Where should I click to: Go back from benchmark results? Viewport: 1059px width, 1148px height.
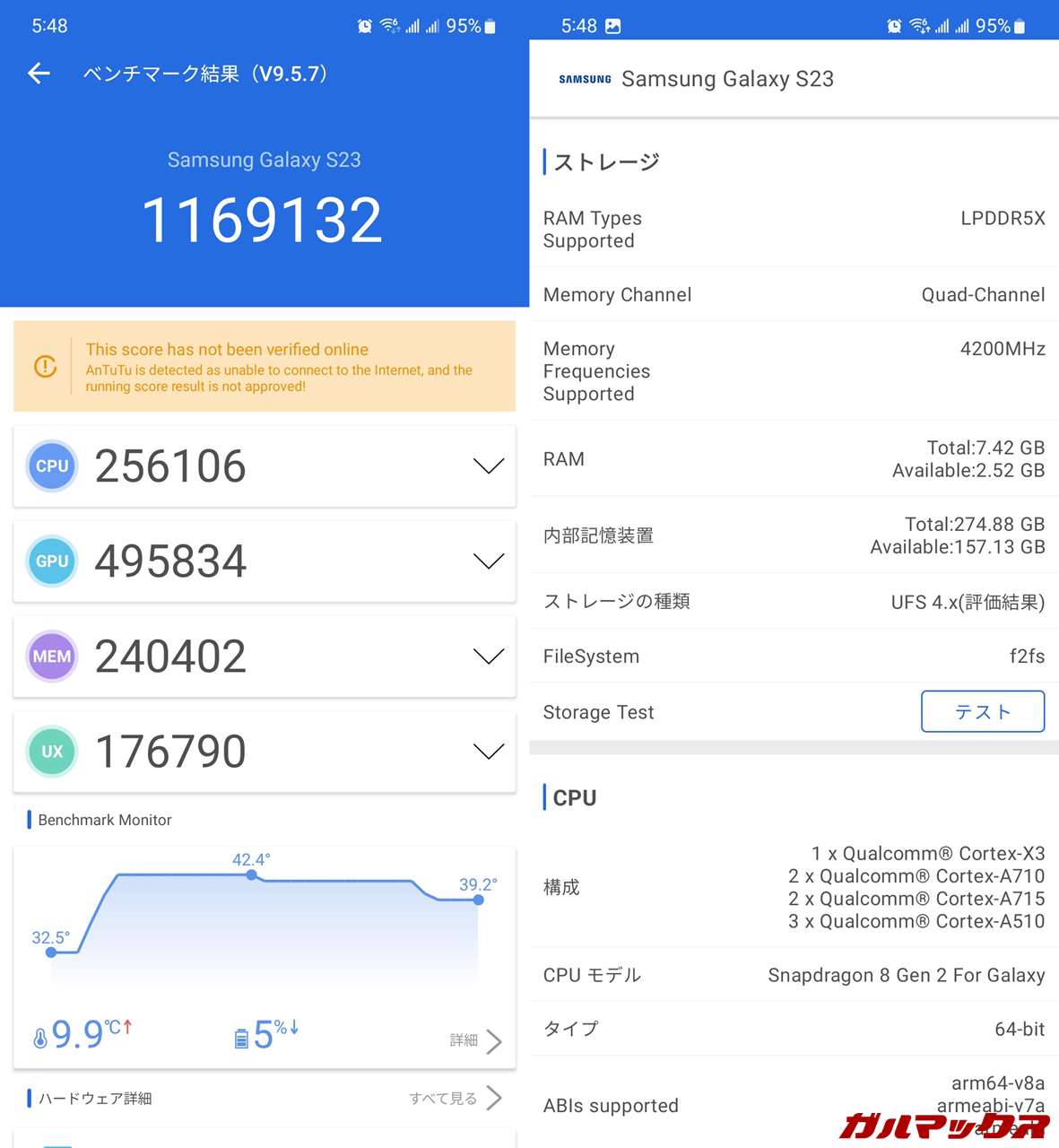point(39,74)
